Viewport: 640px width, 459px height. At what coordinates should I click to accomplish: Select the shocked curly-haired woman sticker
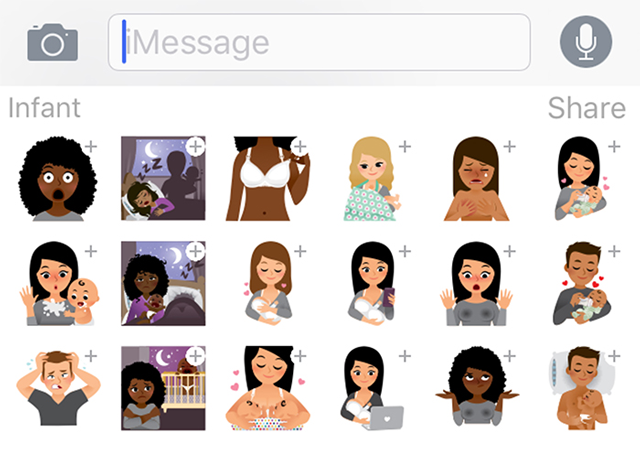point(50,178)
